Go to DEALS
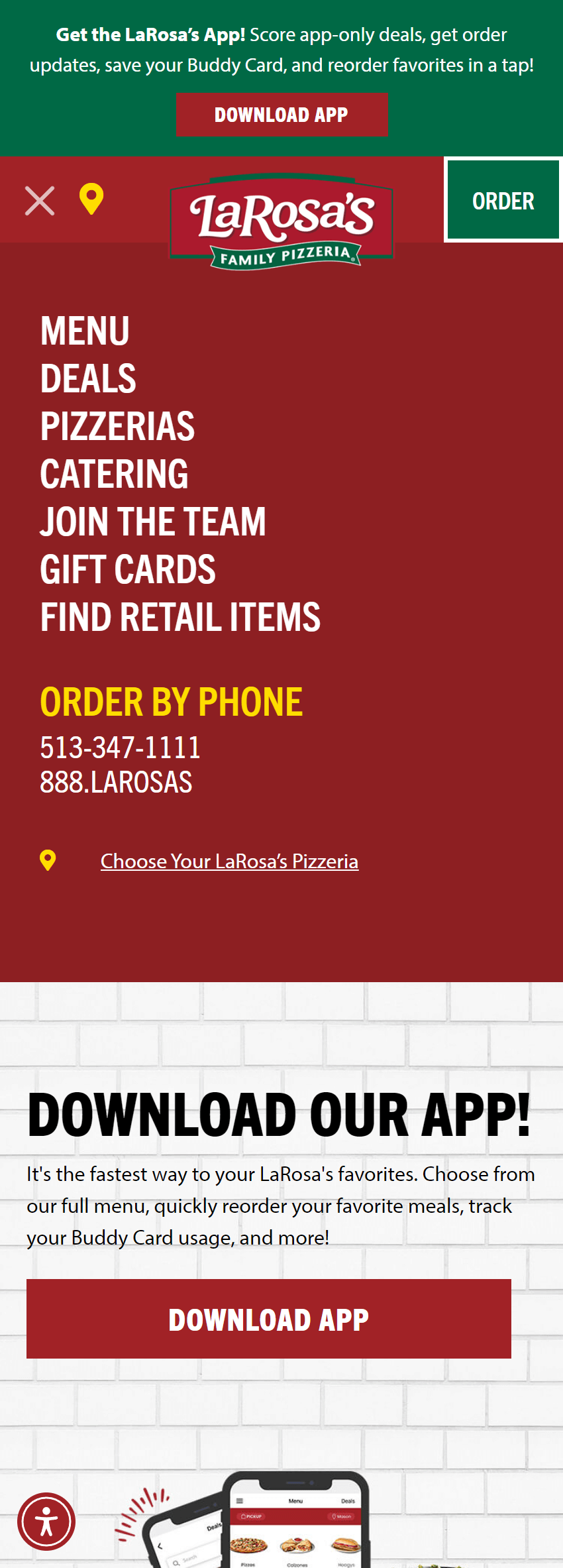 coord(88,378)
